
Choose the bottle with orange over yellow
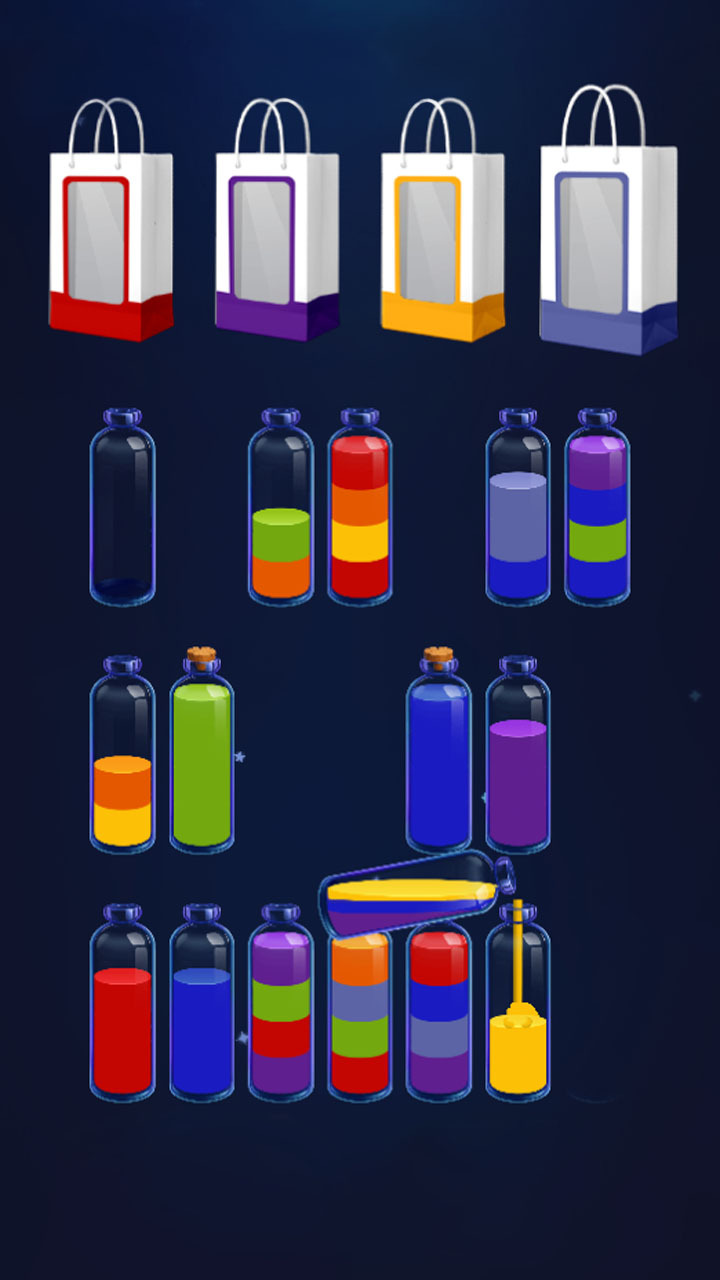click(x=122, y=756)
